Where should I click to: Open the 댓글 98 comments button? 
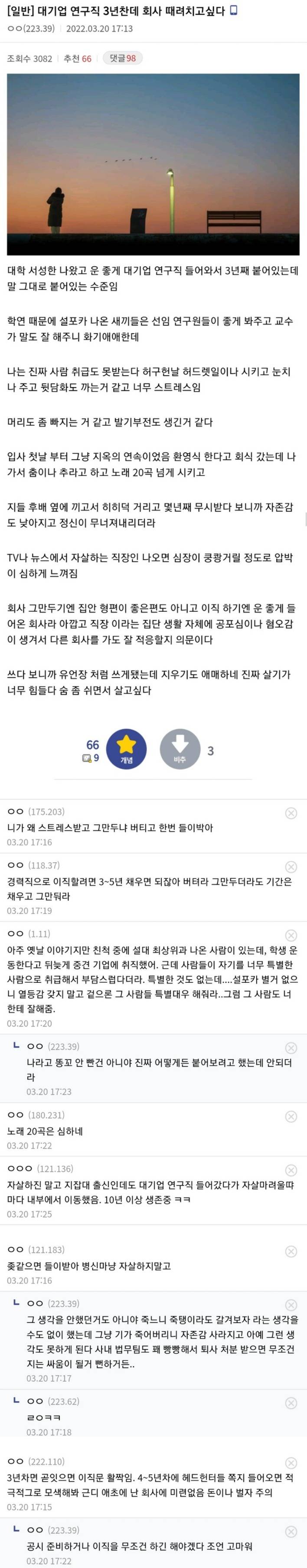[x=122, y=59]
